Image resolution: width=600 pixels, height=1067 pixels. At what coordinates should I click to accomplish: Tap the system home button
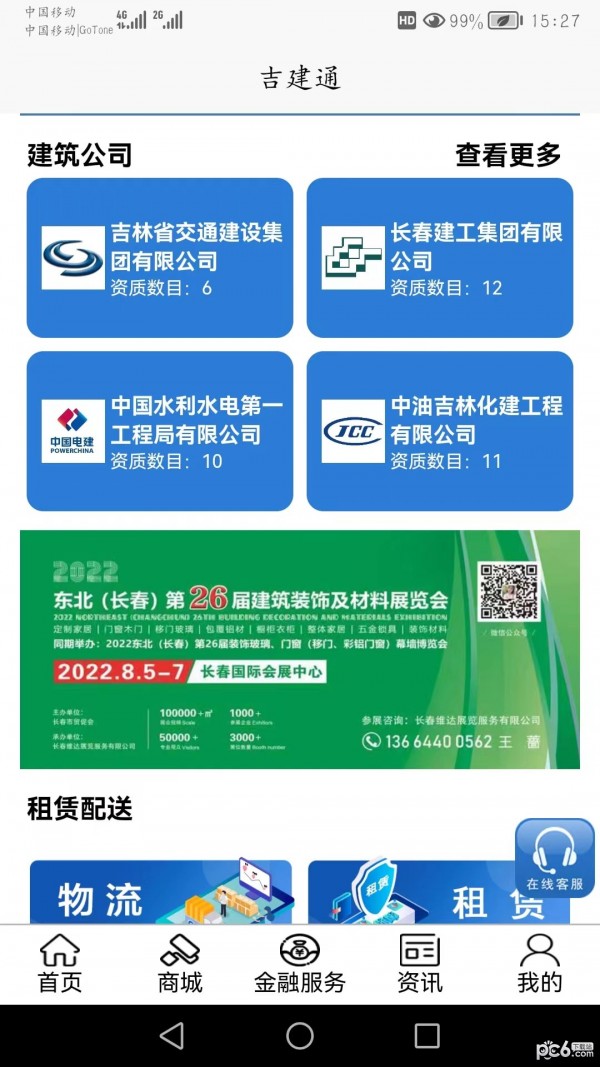point(300,1036)
